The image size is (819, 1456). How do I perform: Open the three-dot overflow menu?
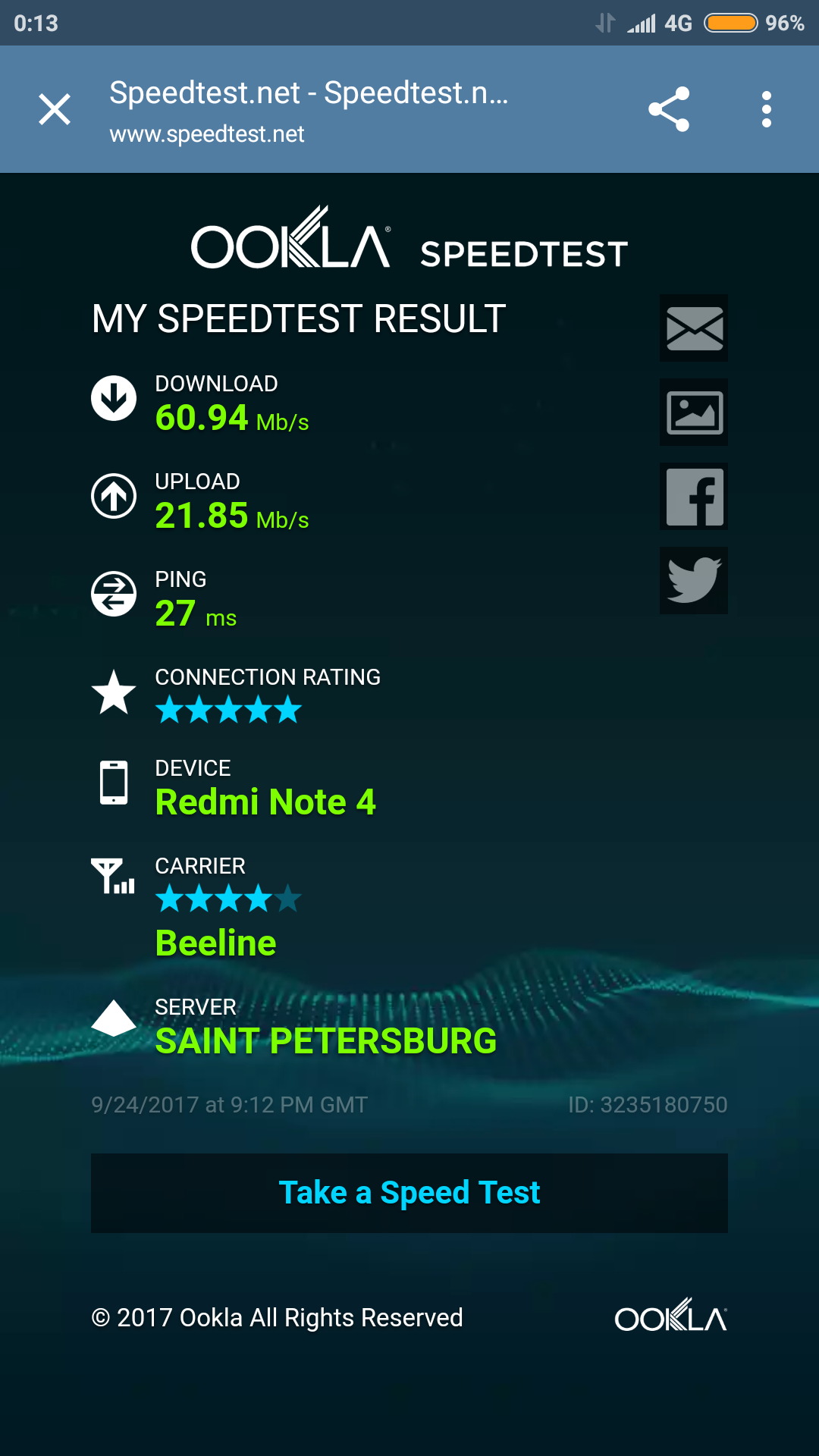[767, 109]
